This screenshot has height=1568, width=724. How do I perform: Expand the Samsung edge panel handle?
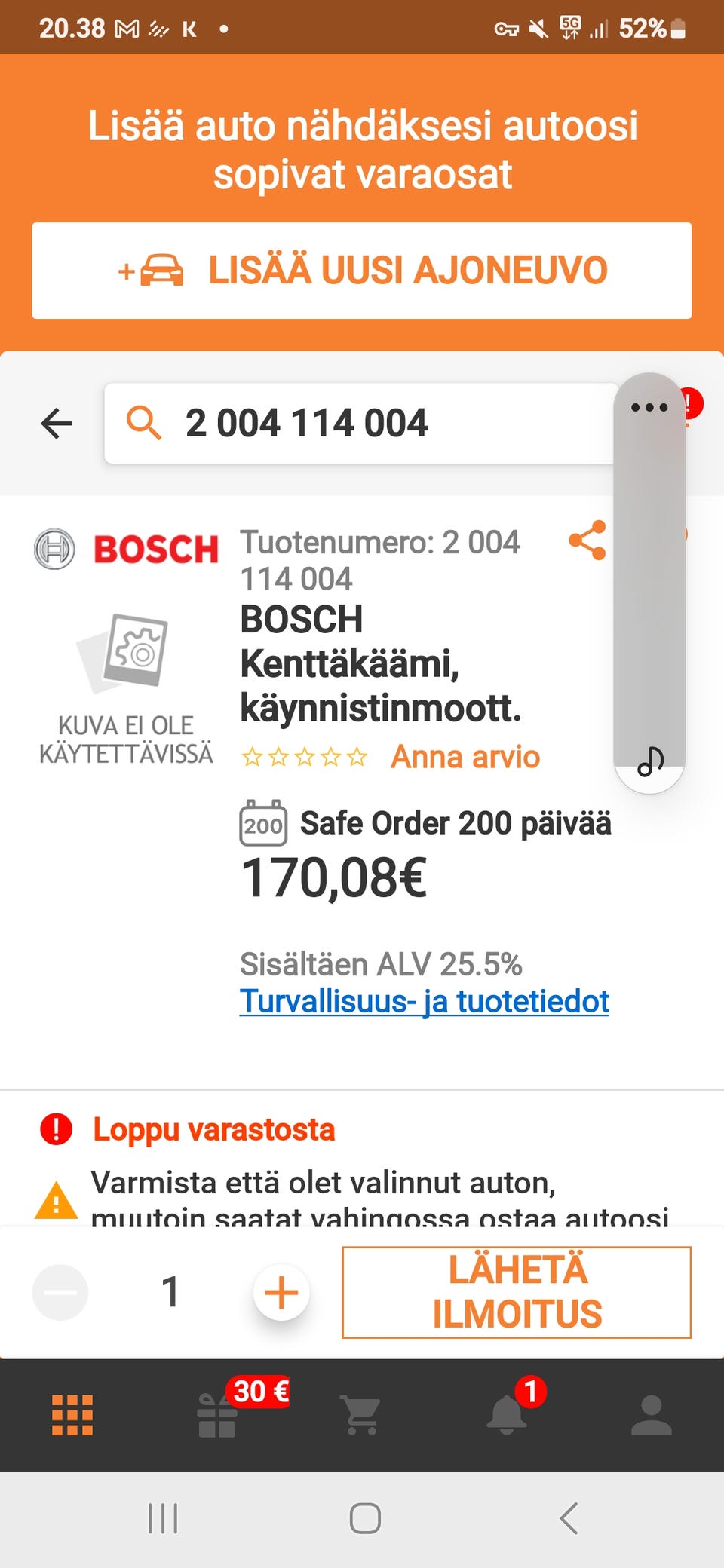(650, 573)
